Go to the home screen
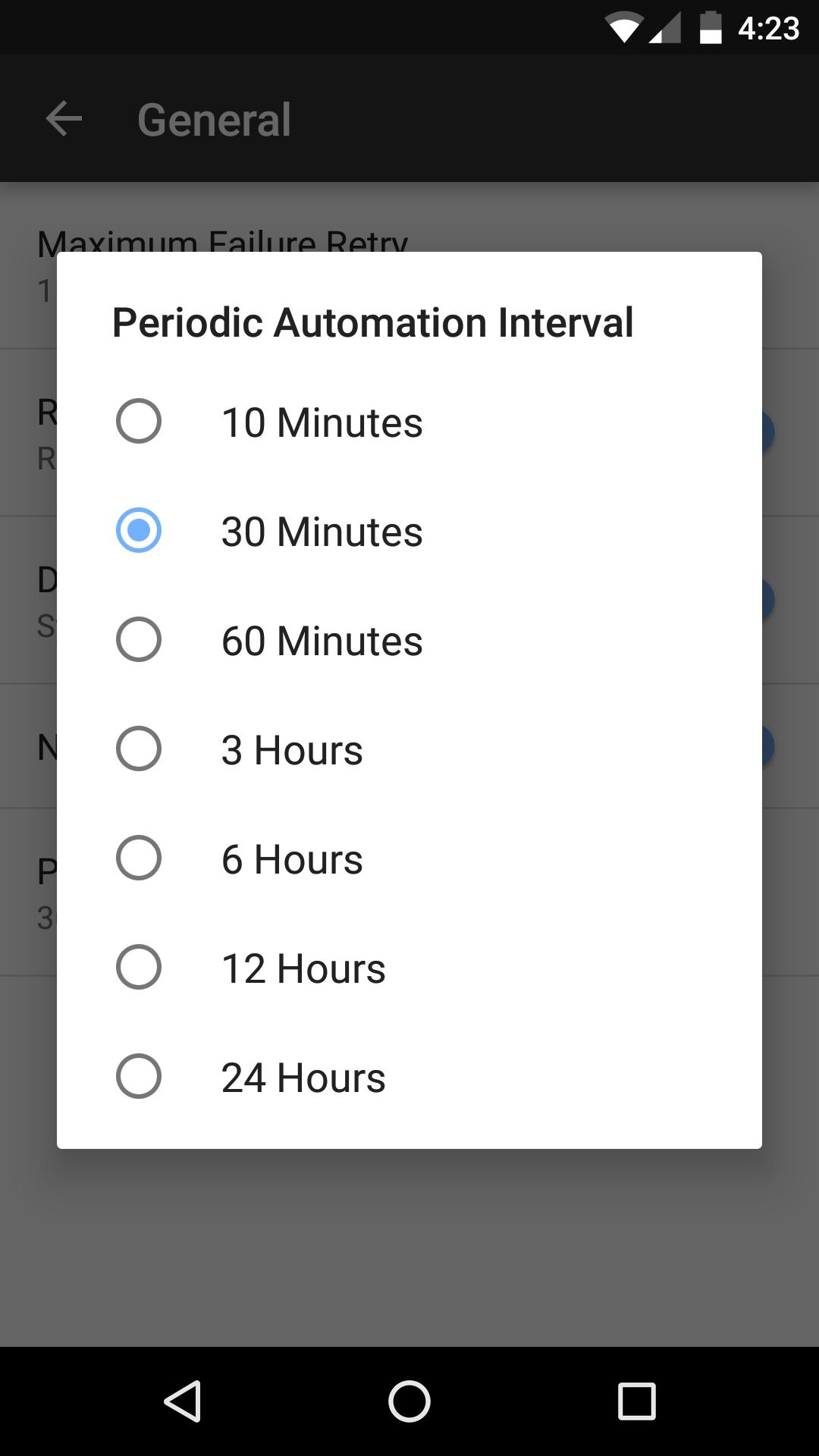The image size is (819, 1456). (409, 1401)
